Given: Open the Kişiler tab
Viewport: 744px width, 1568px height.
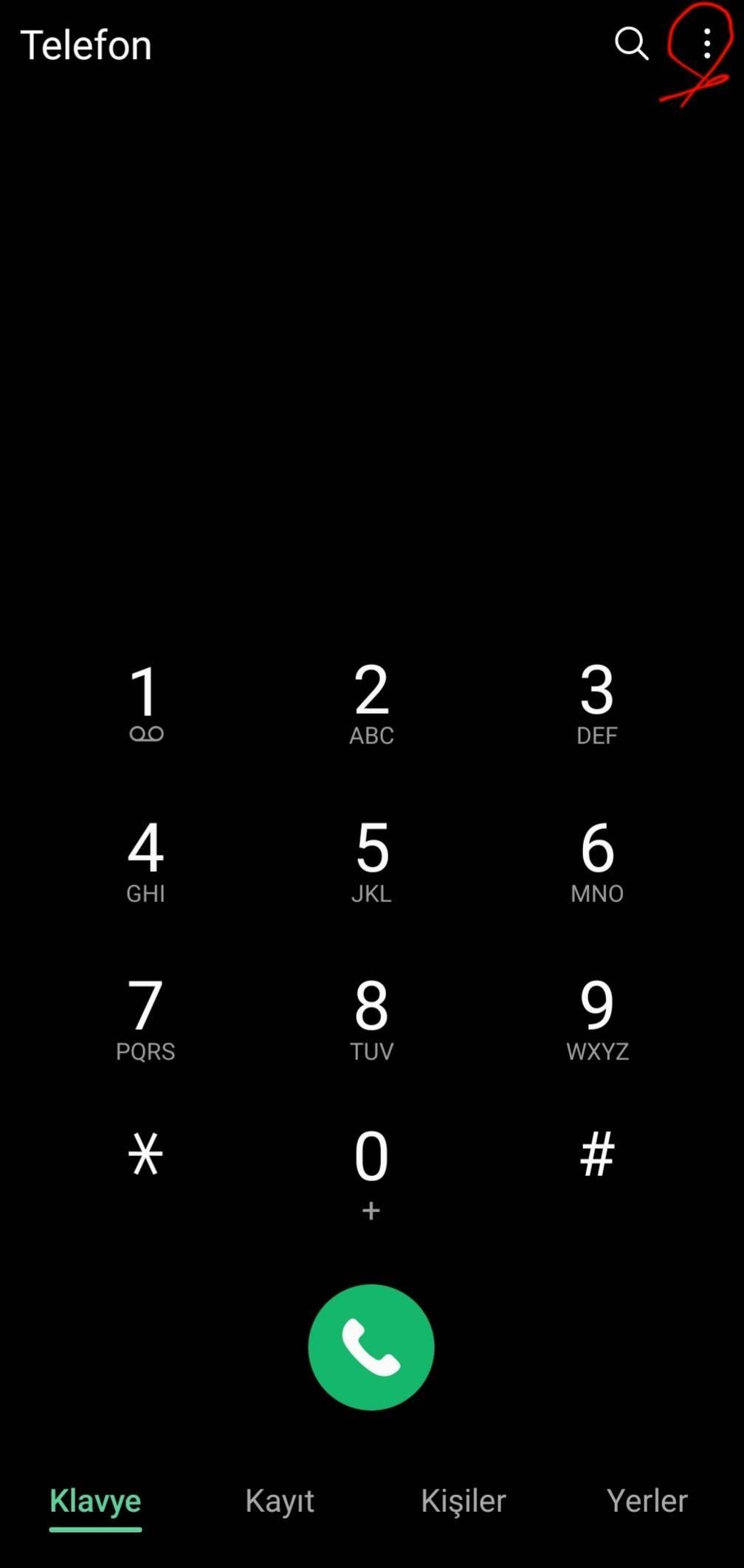Looking at the screenshot, I should (464, 1502).
